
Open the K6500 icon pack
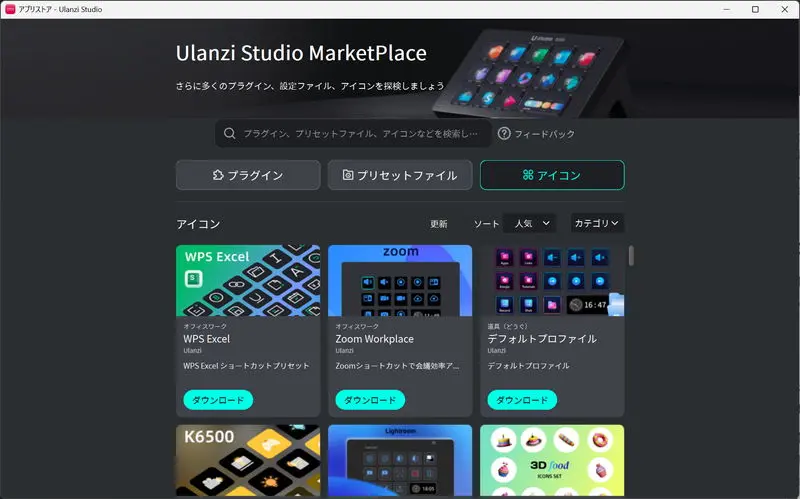pyautogui.click(x=248, y=458)
